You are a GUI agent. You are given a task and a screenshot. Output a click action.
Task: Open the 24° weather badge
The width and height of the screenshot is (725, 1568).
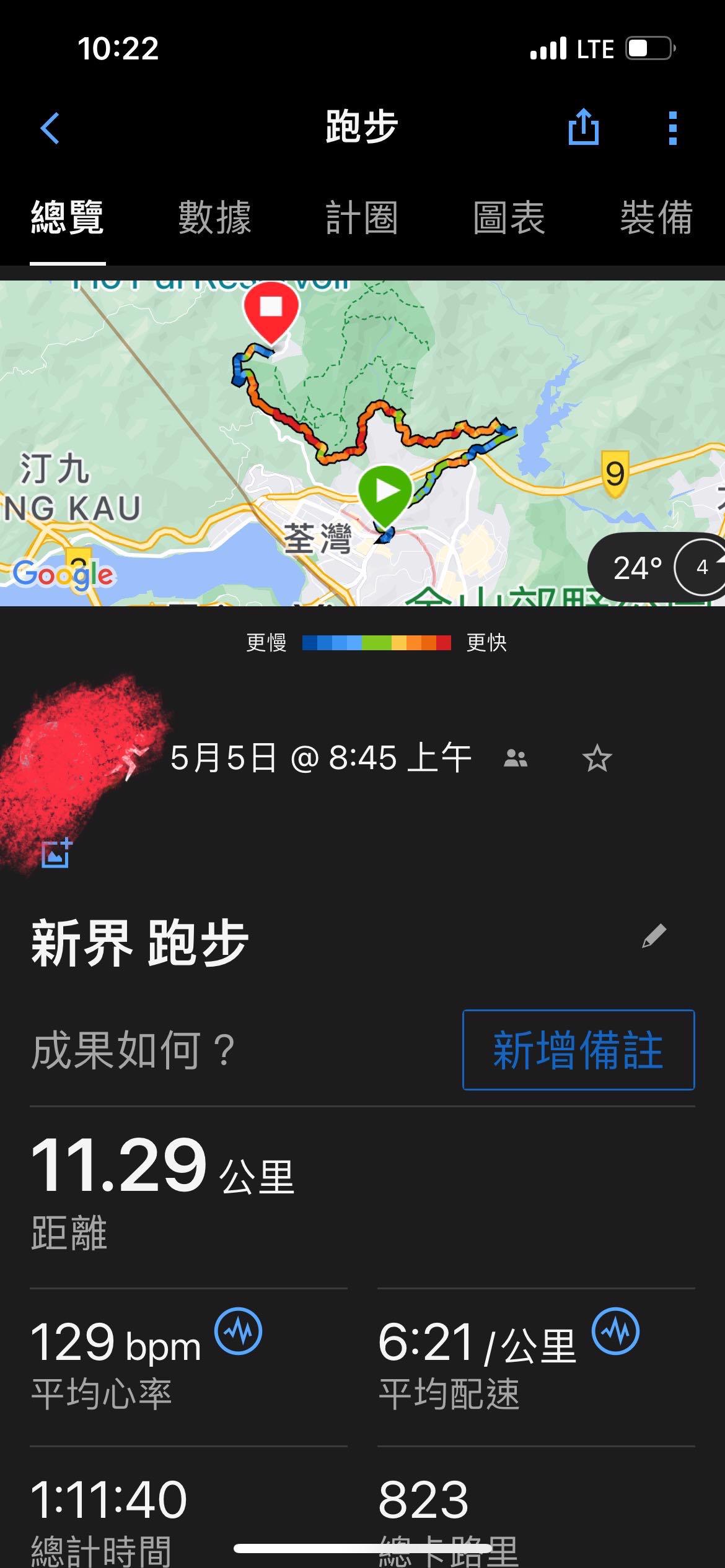[x=657, y=567]
